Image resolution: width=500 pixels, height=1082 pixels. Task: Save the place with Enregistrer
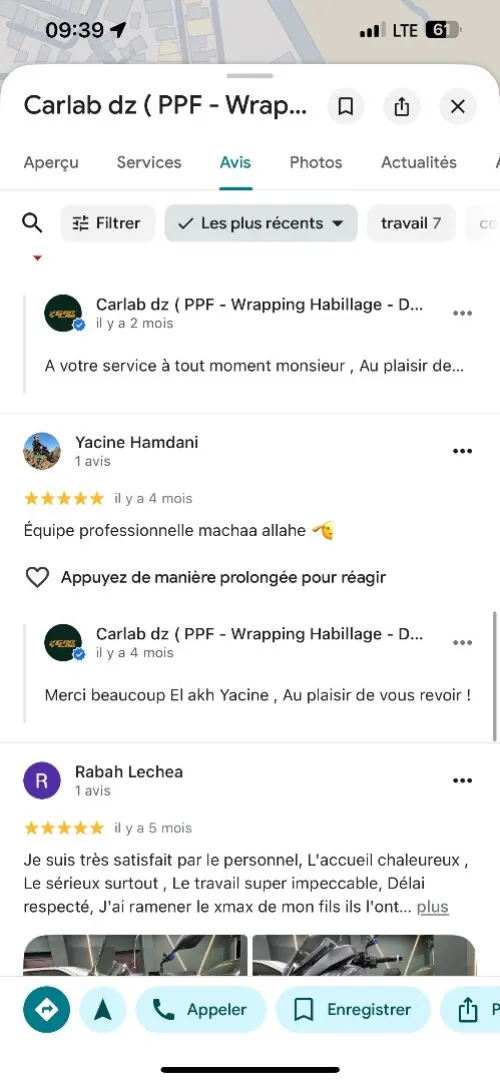click(x=352, y=1010)
